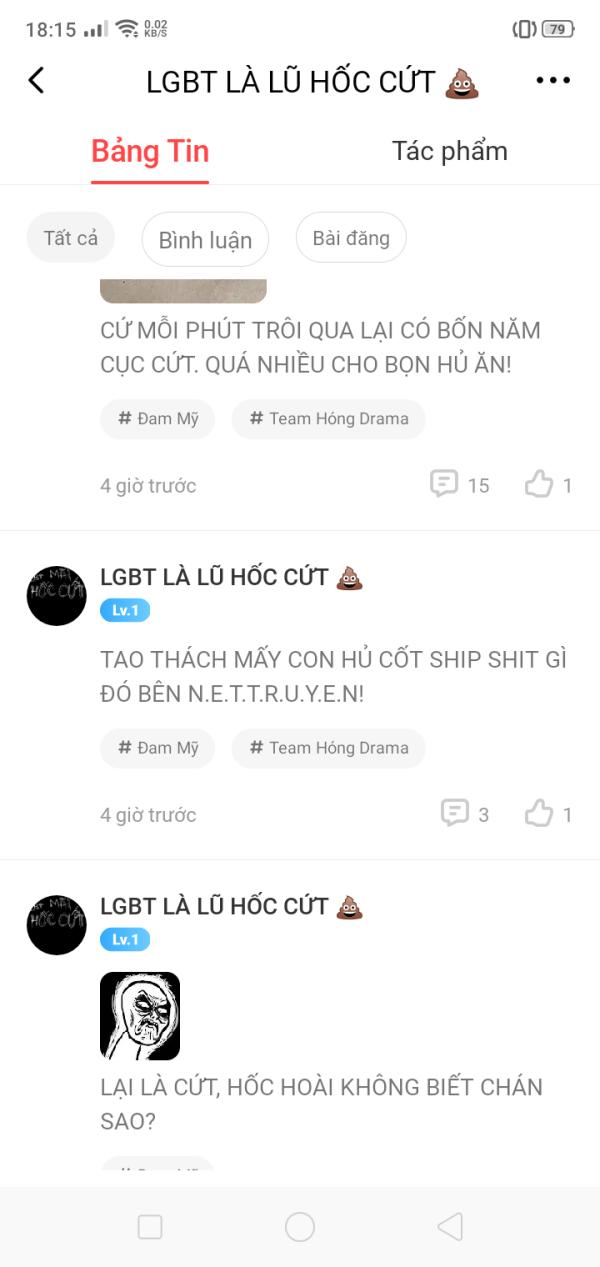
Task: Like the N.E.T.T.R.U.Y.E.N post
Action: [x=548, y=814]
